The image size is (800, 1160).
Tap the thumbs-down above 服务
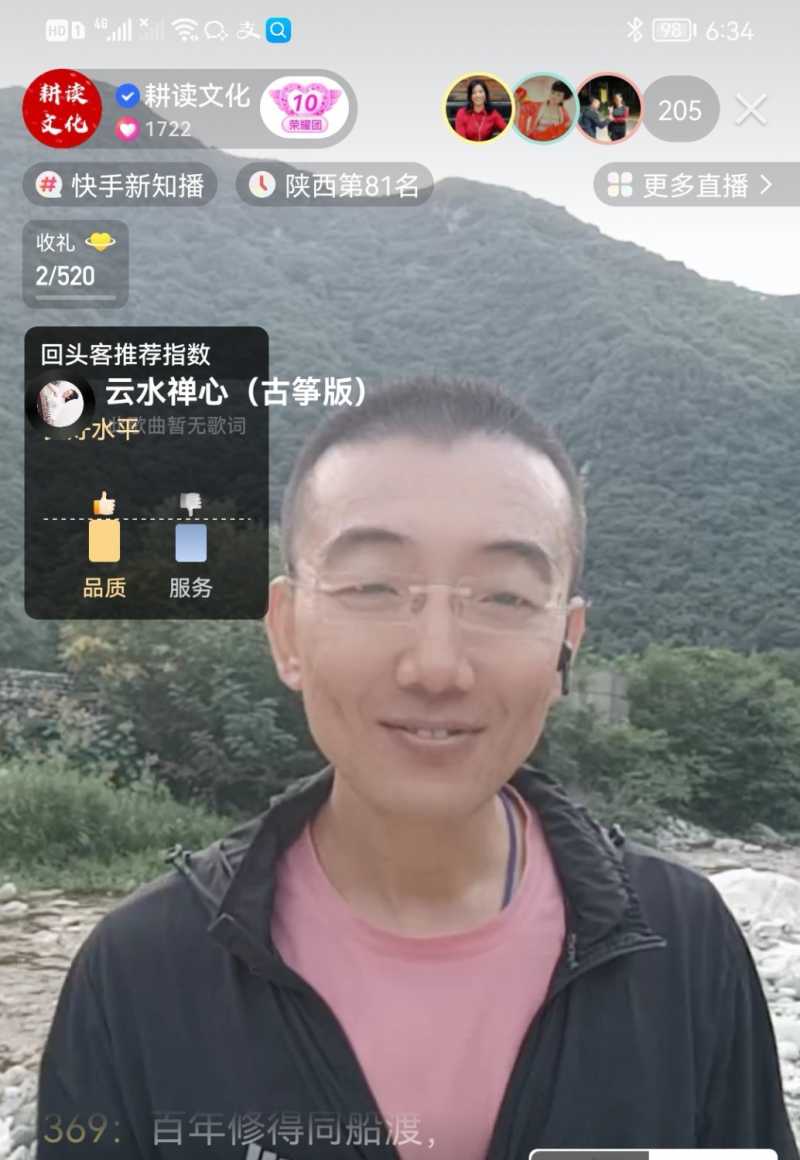[190, 504]
